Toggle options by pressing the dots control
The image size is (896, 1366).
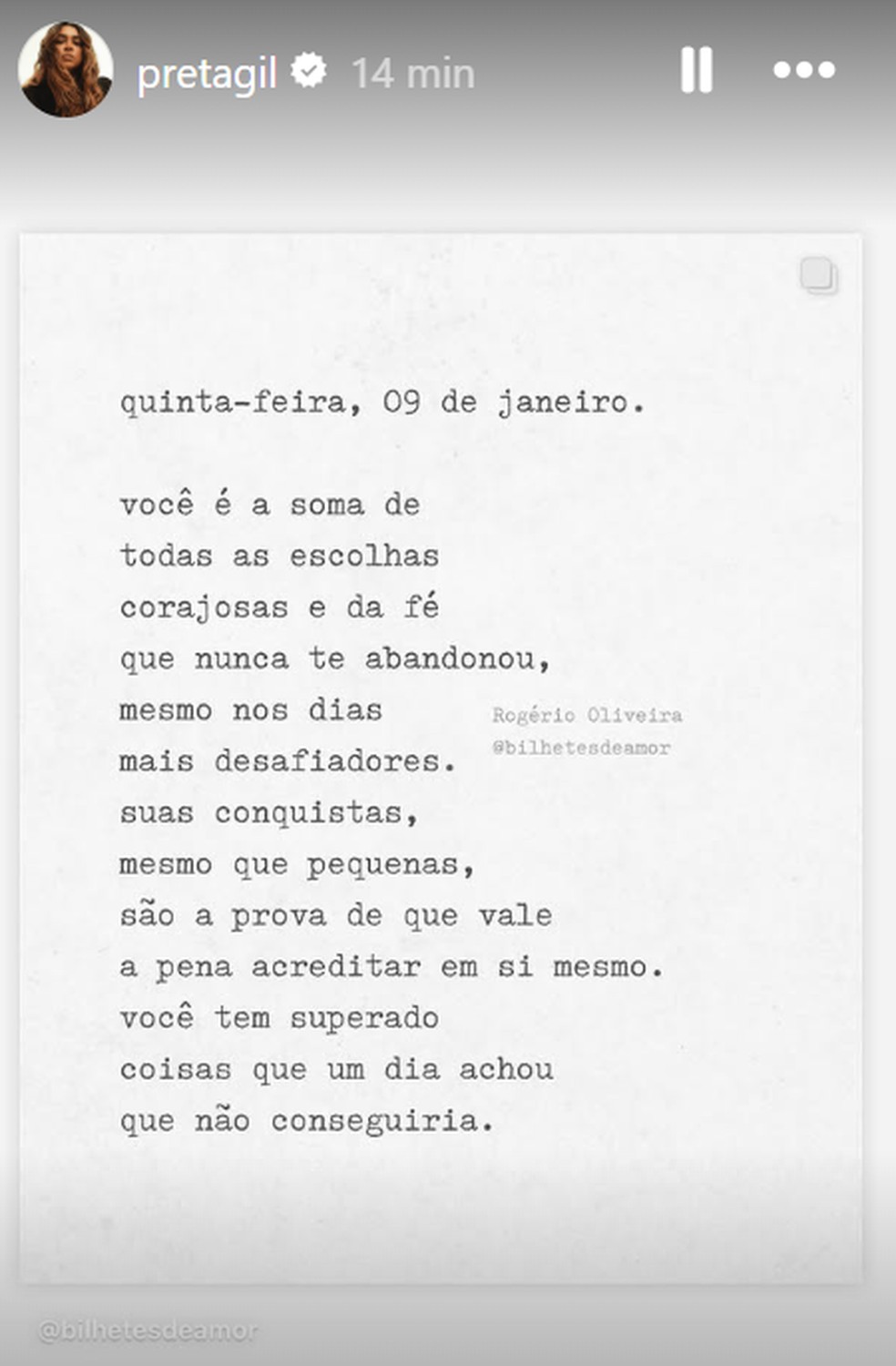pos(805,70)
